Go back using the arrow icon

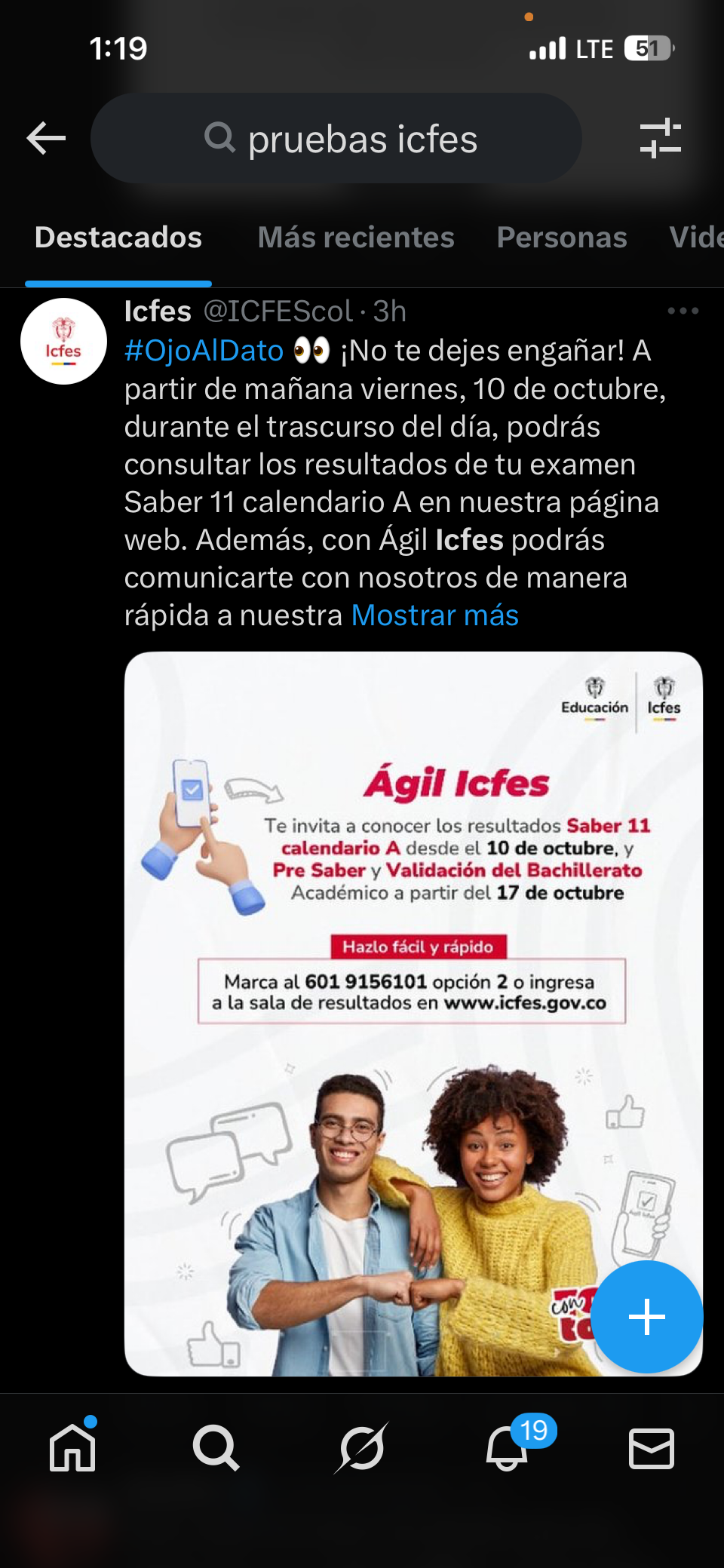coord(47,139)
